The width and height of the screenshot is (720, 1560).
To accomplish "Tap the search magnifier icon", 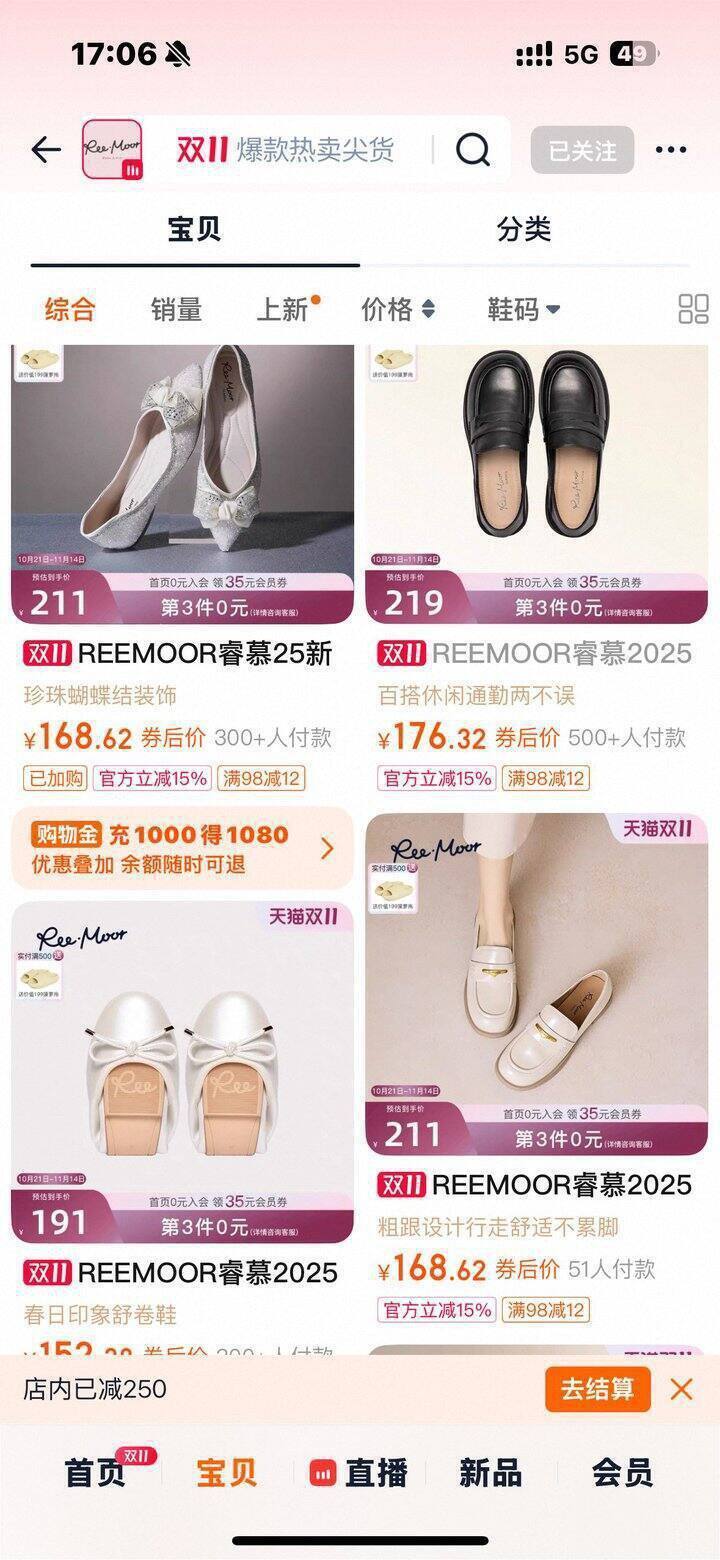I will (473, 151).
